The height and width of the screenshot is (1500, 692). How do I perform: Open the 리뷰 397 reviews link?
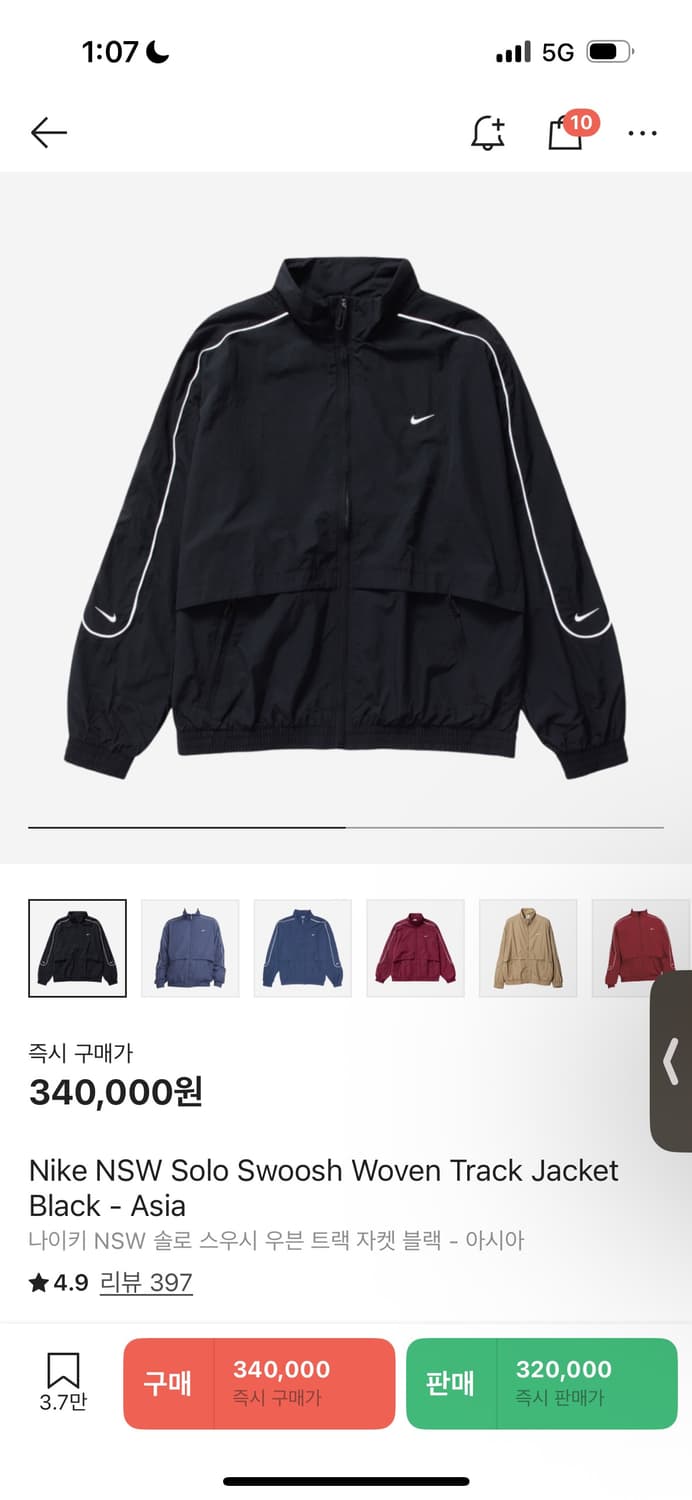146,1282
